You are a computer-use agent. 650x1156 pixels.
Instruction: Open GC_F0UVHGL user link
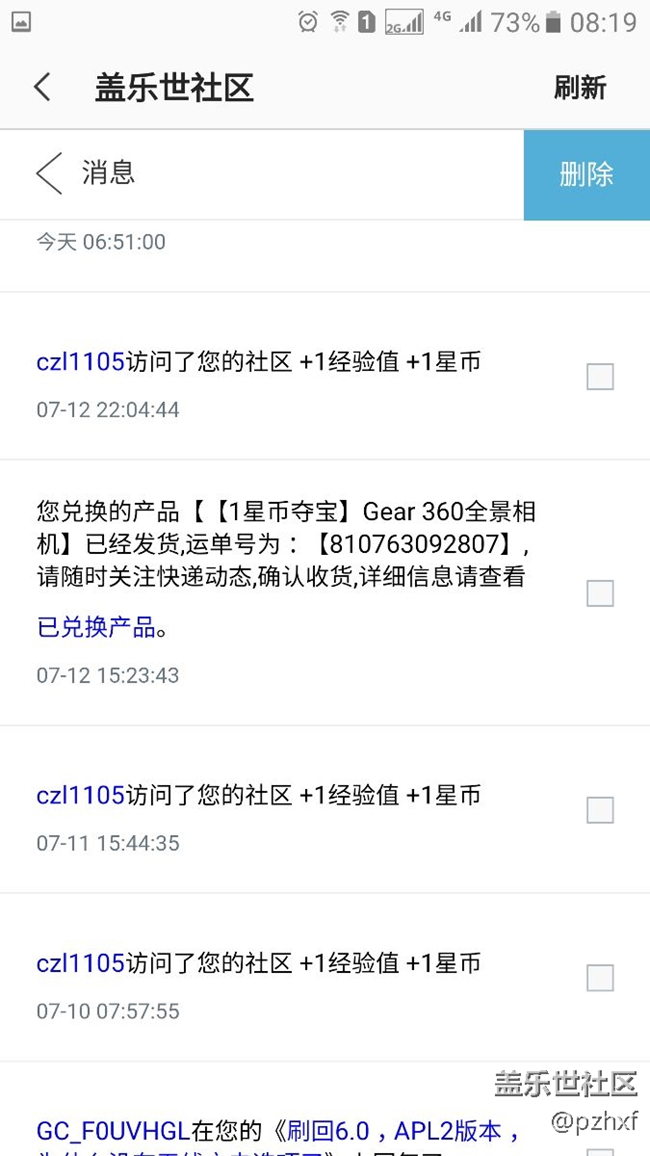(113, 1130)
